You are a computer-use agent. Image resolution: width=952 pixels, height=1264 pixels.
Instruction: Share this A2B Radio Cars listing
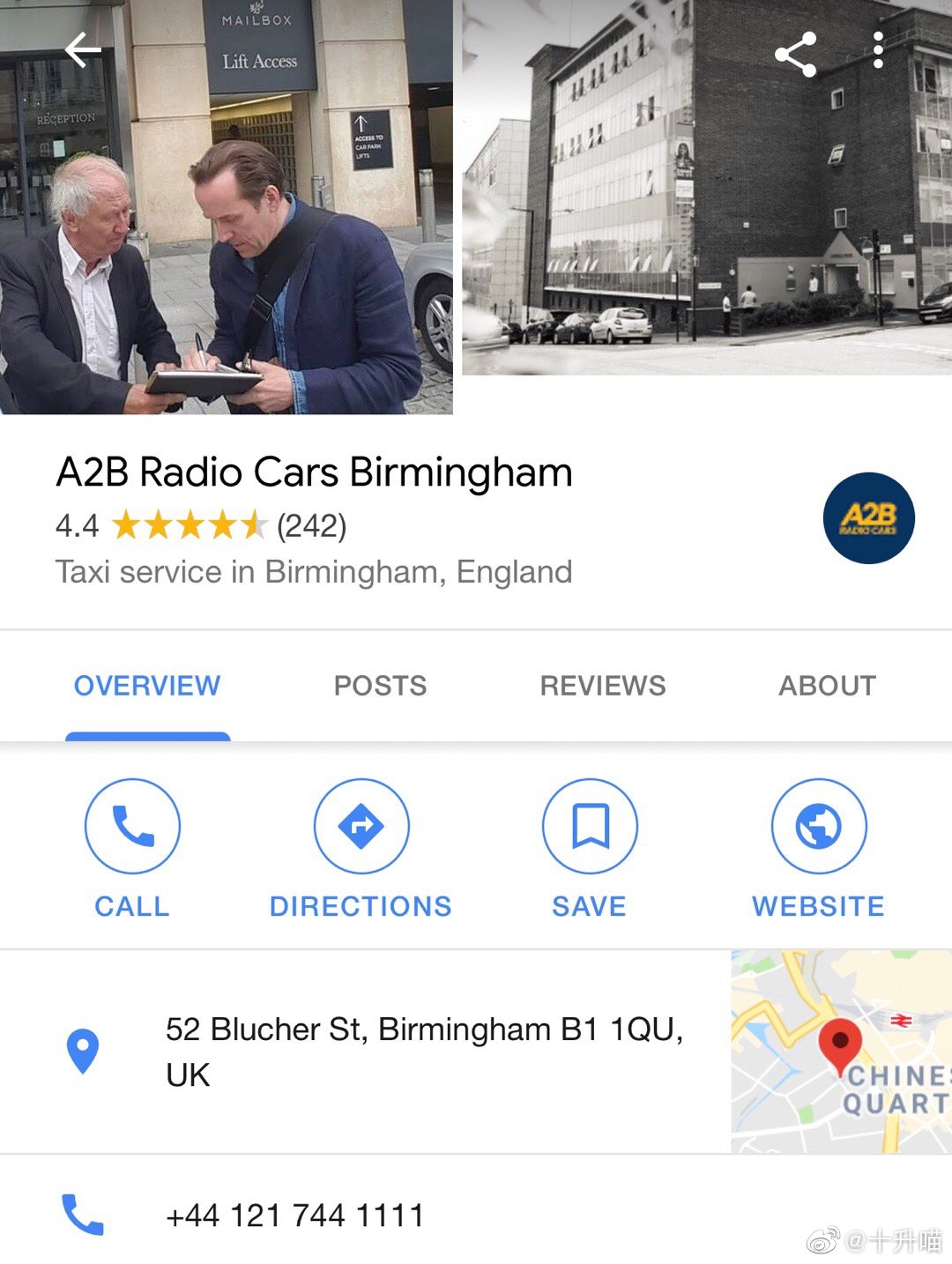[795, 55]
